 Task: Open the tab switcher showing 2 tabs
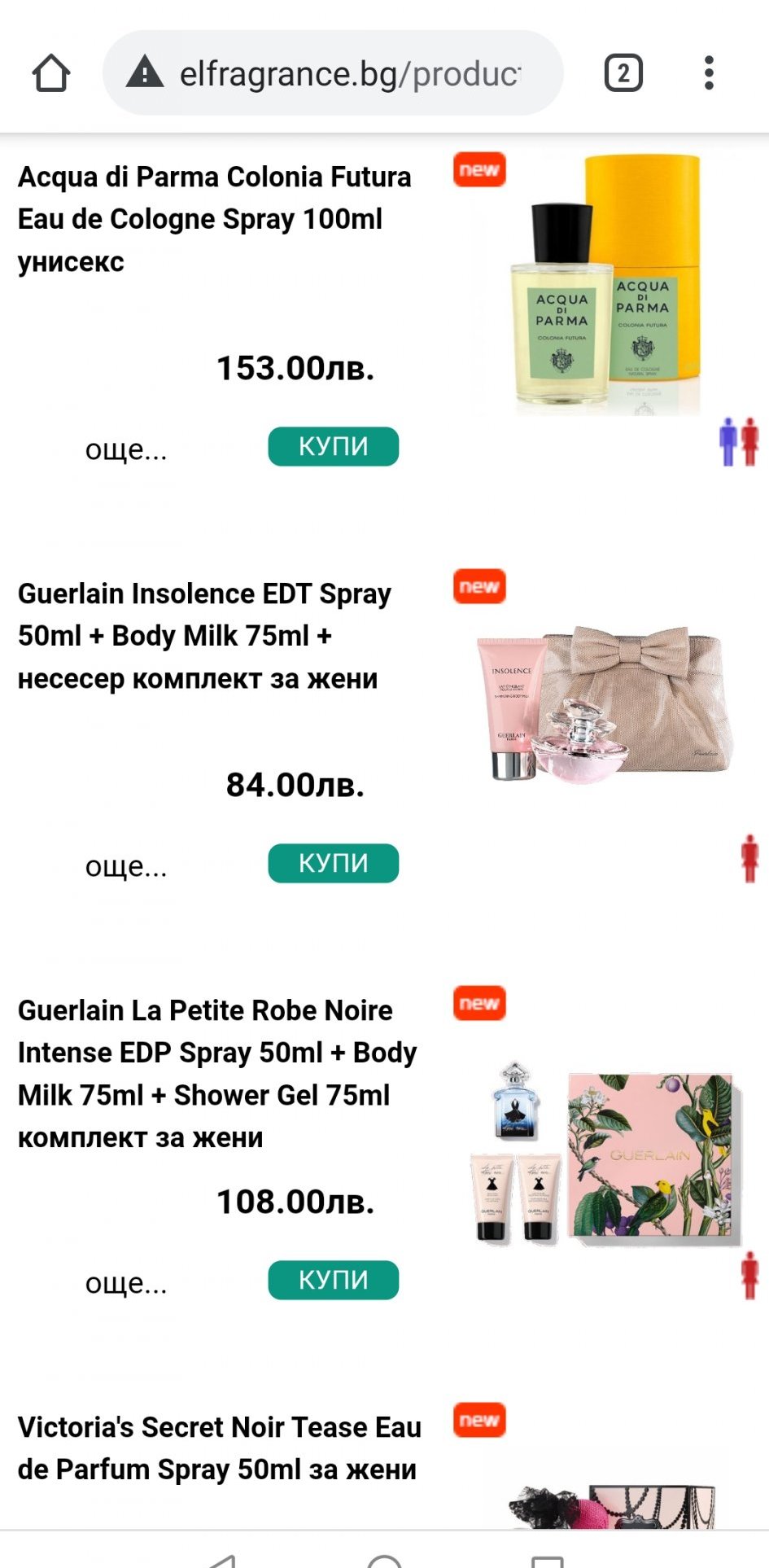(x=623, y=73)
